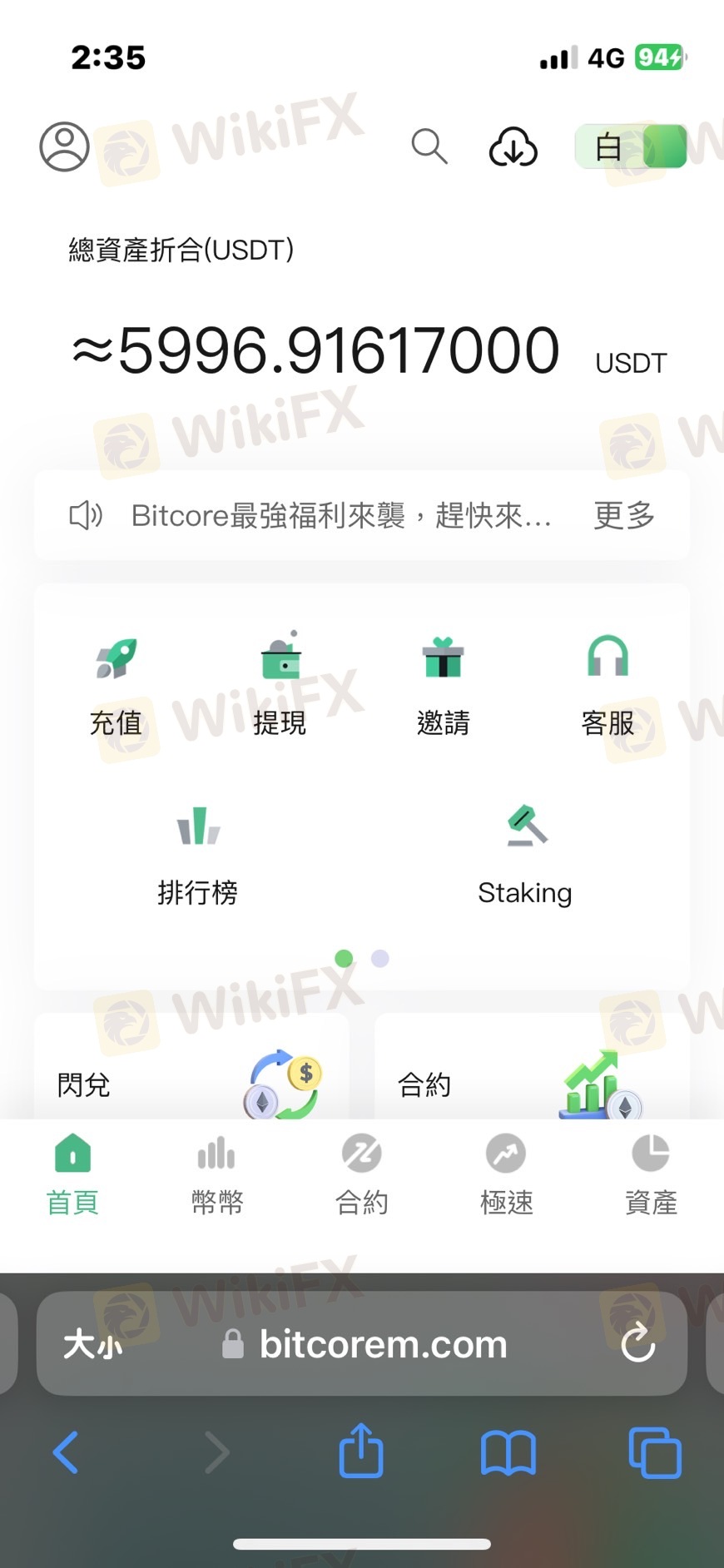This screenshot has width=724, height=1568.
Task: Switch to the 幣幣 tab
Action: click(217, 1174)
